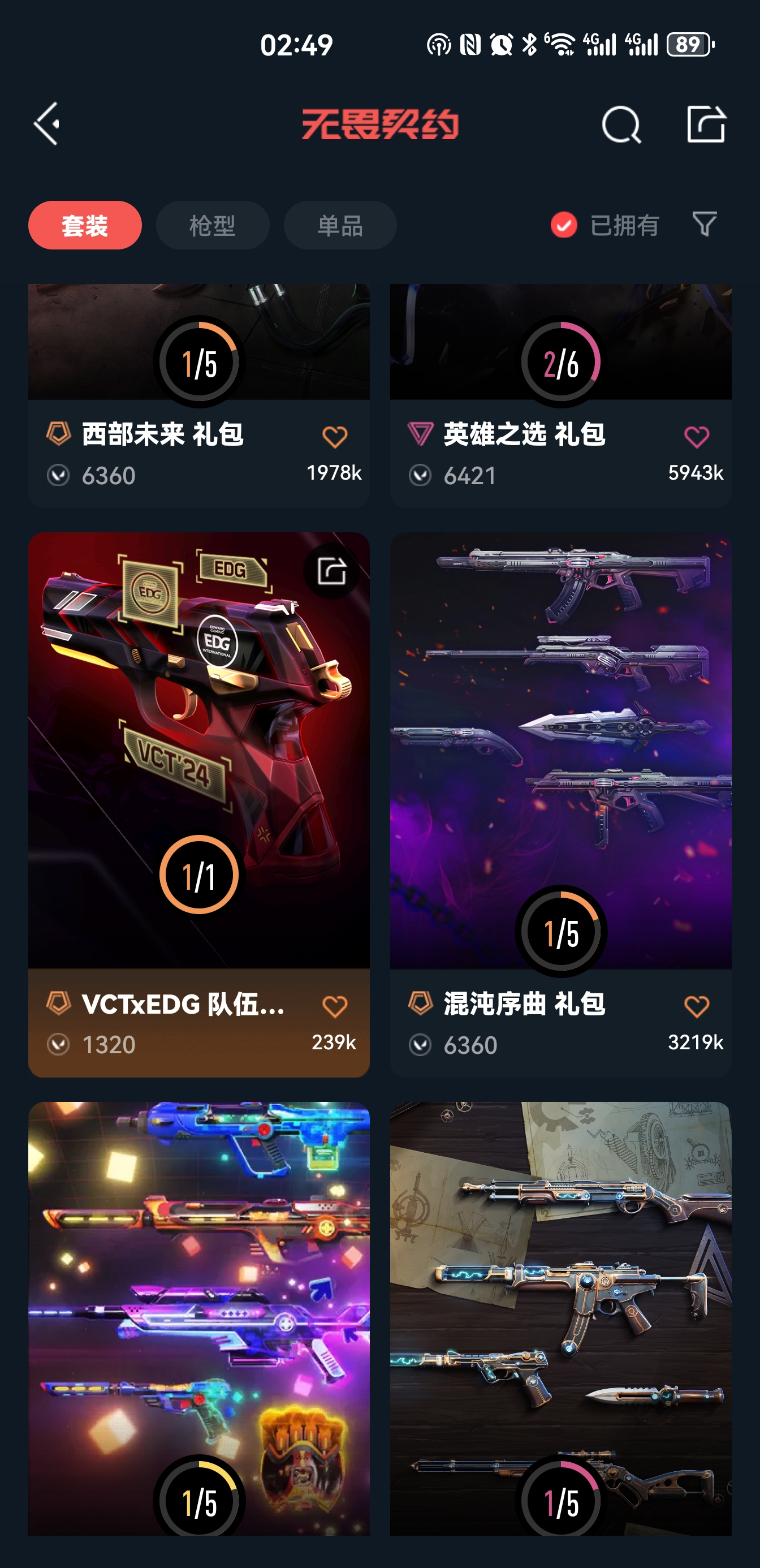Open the 混沌序曲 礼包 card

click(x=560, y=761)
